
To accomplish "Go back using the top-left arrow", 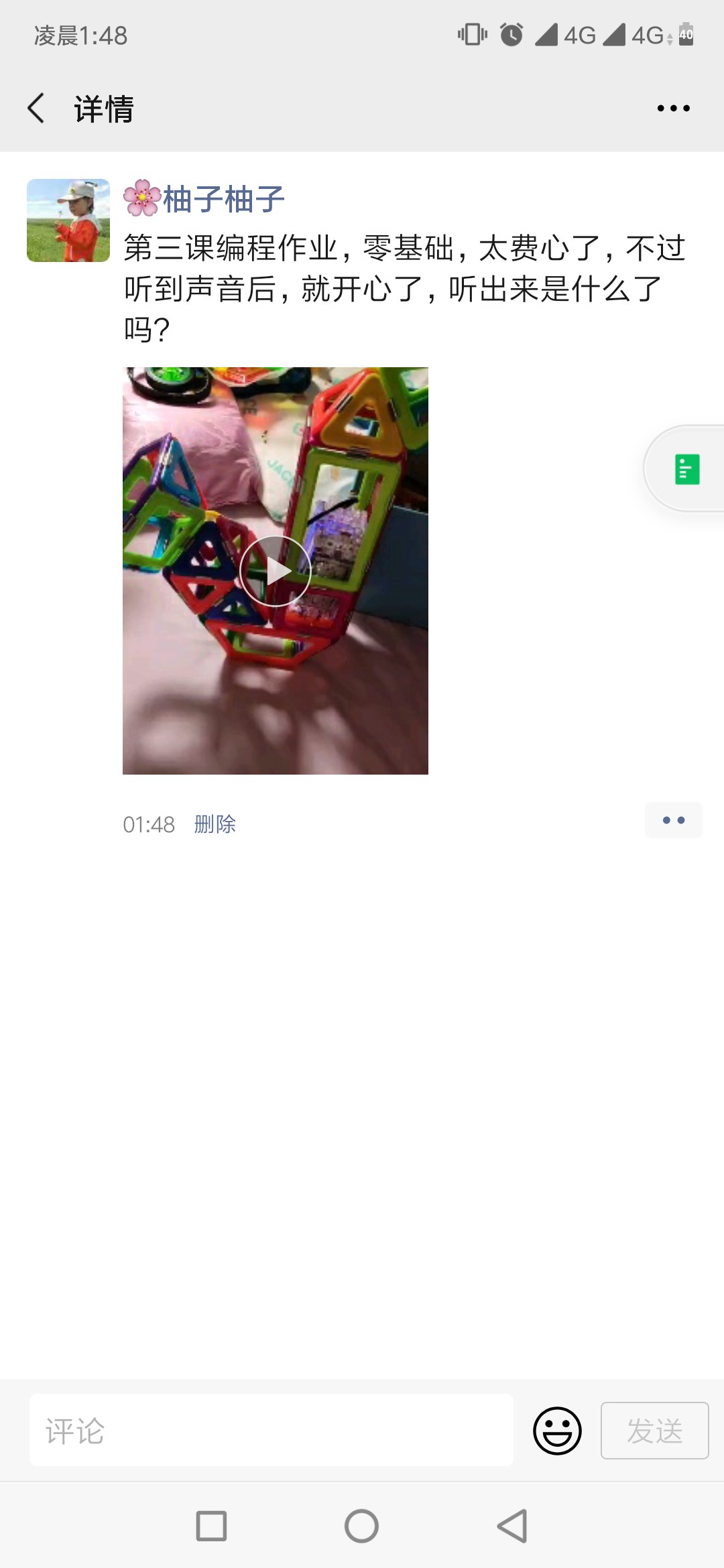I will click(x=36, y=109).
